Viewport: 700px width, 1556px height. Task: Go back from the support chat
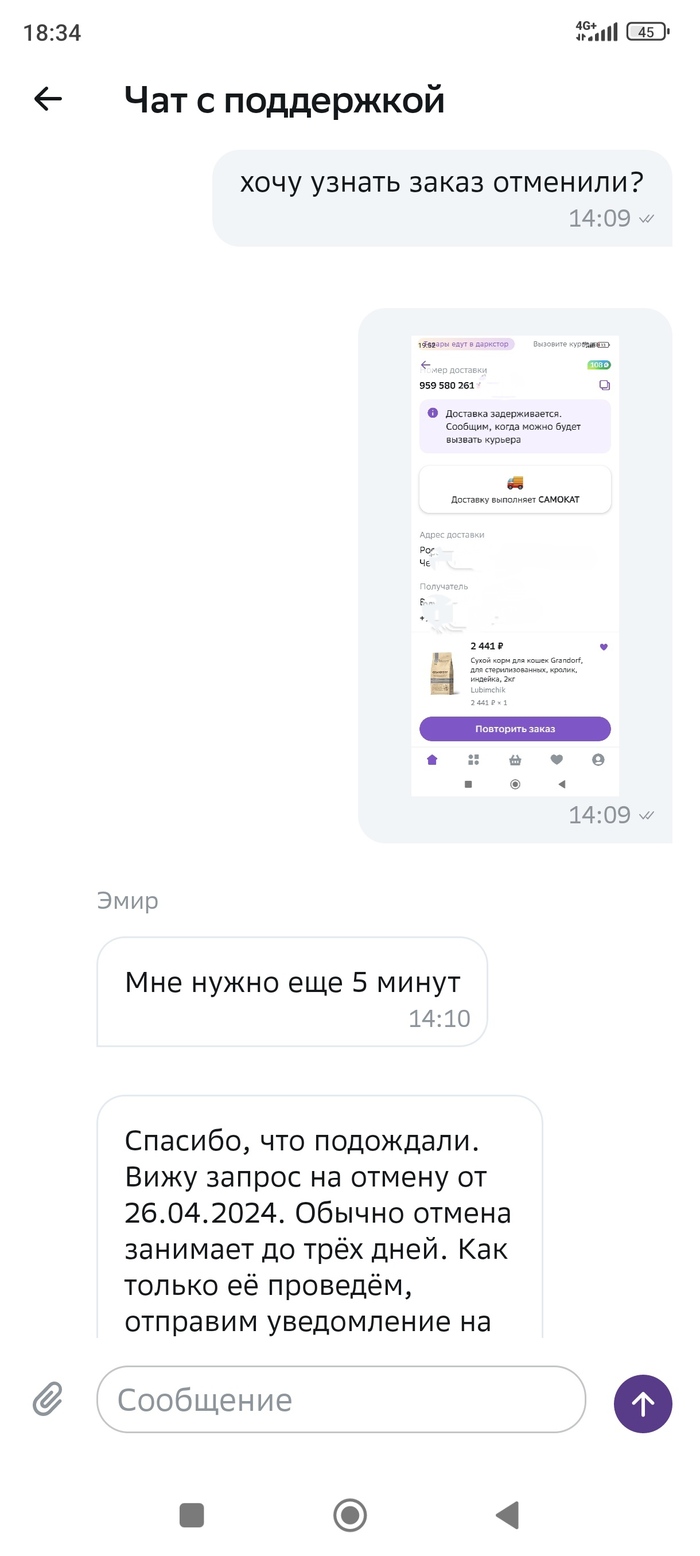(x=47, y=99)
